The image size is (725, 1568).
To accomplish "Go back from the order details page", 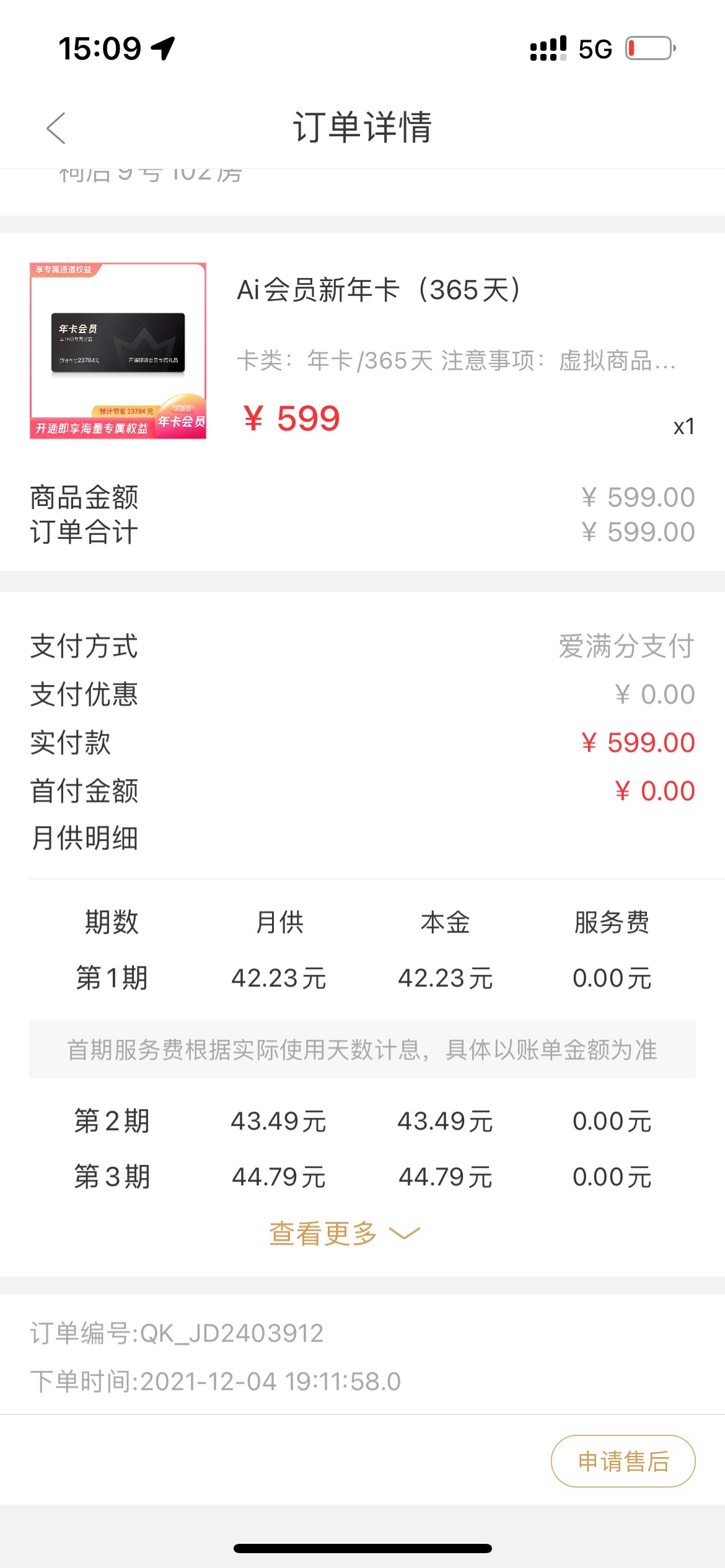I will [x=56, y=128].
